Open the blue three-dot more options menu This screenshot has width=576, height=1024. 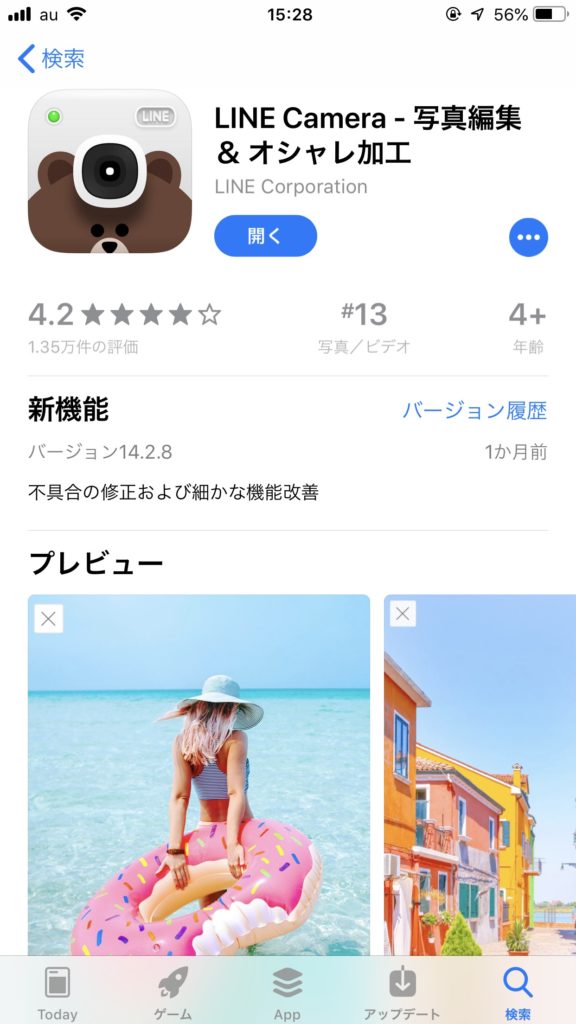[x=528, y=237]
